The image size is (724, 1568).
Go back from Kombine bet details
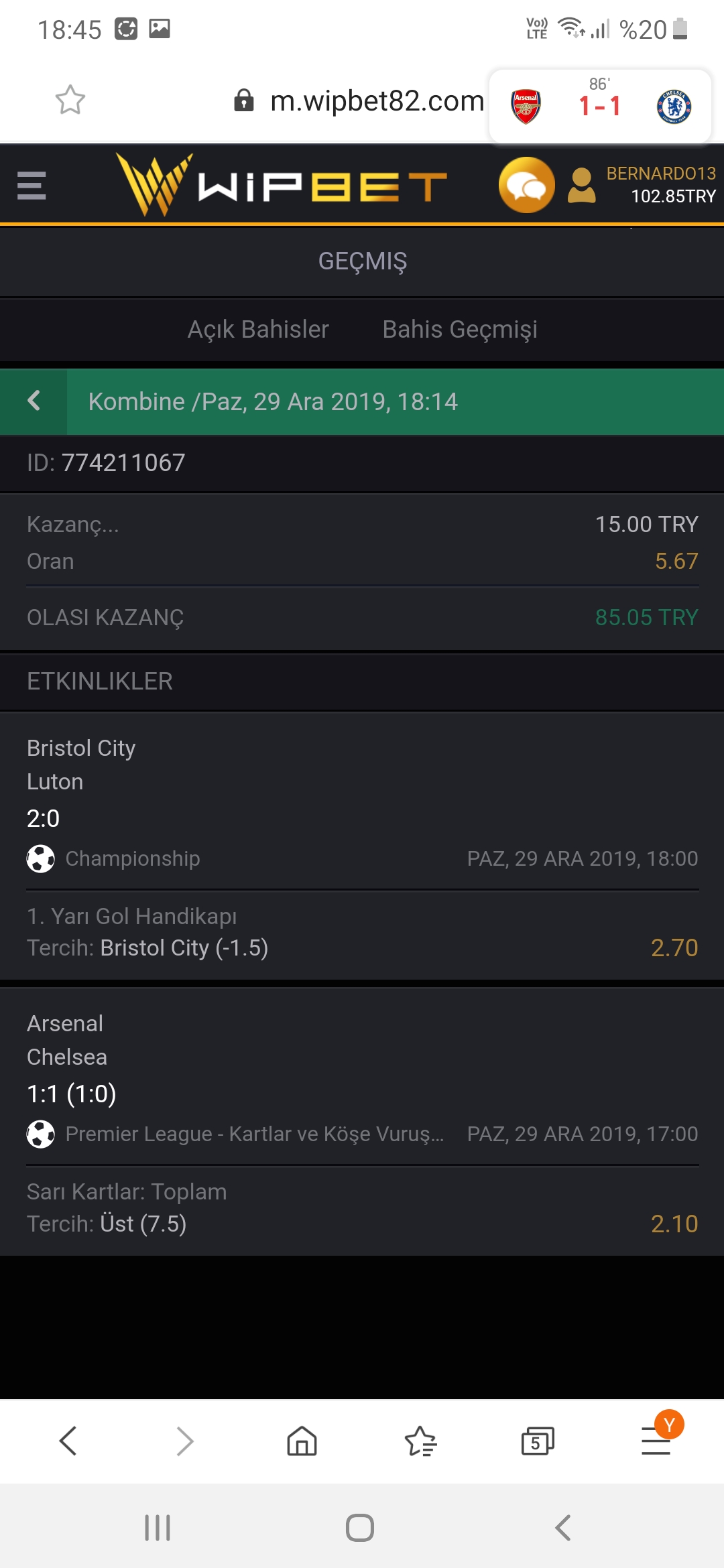(x=34, y=401)
